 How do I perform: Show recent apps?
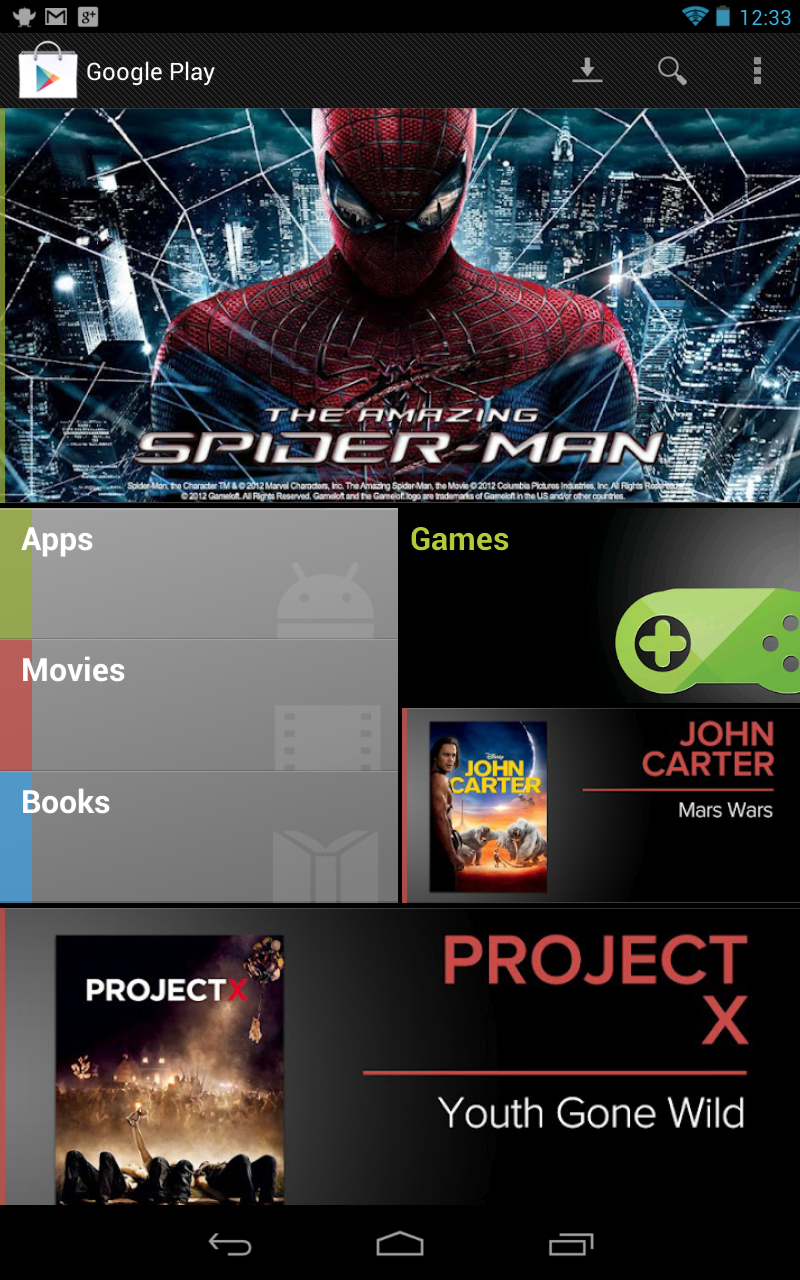coord(571,1244)
